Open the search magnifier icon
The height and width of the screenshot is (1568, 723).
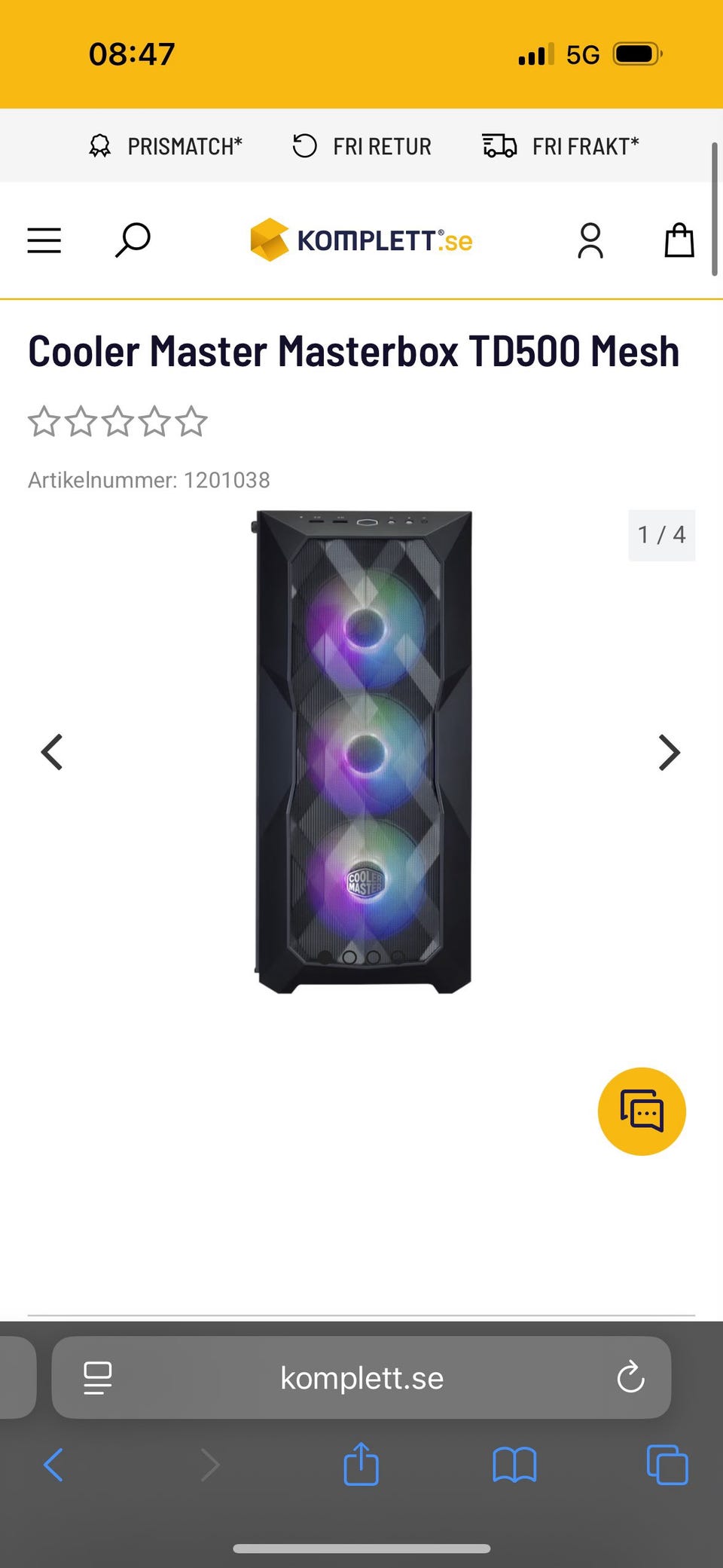[133, 240]
